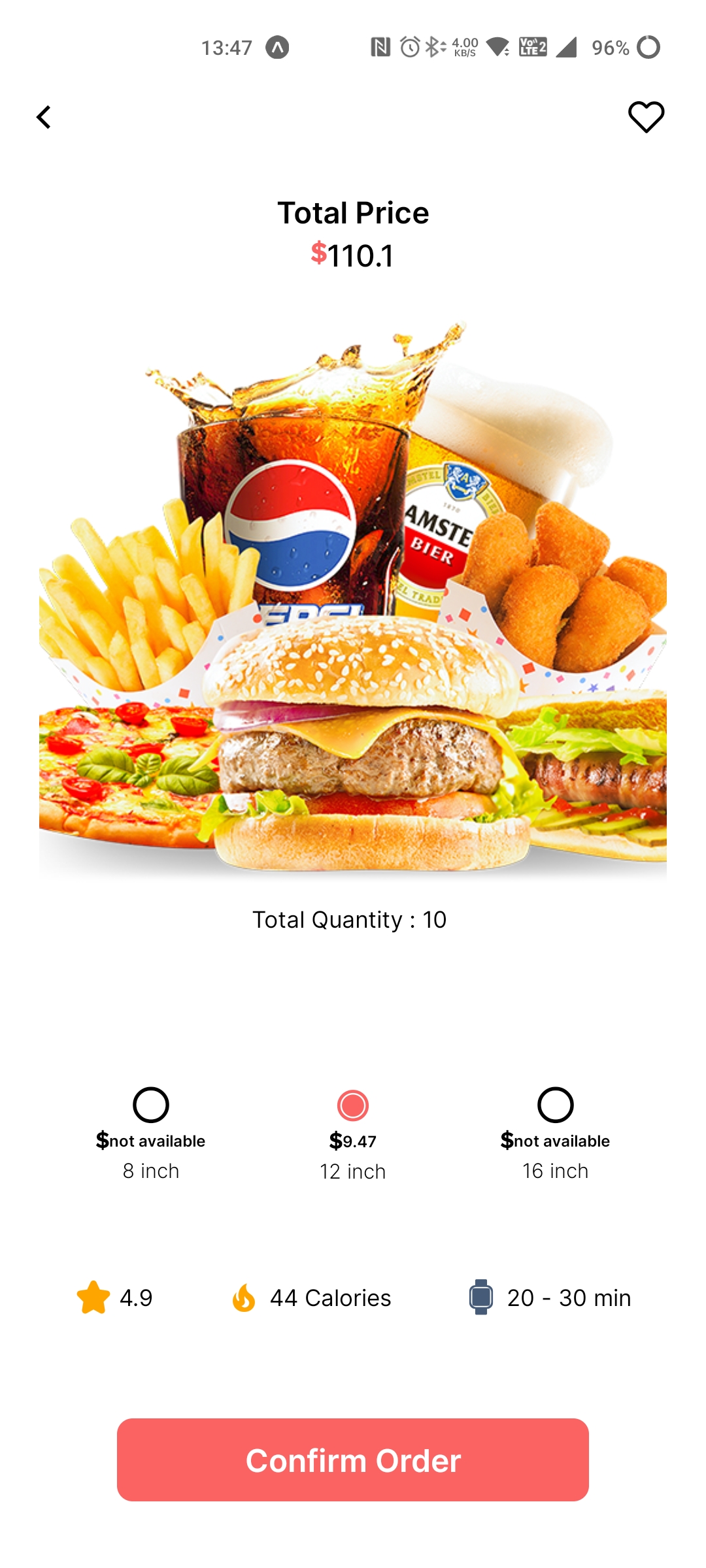Click the Total Quantity text
The height and width of the screenshot is (1568, 706).
(x=351, y=920)
